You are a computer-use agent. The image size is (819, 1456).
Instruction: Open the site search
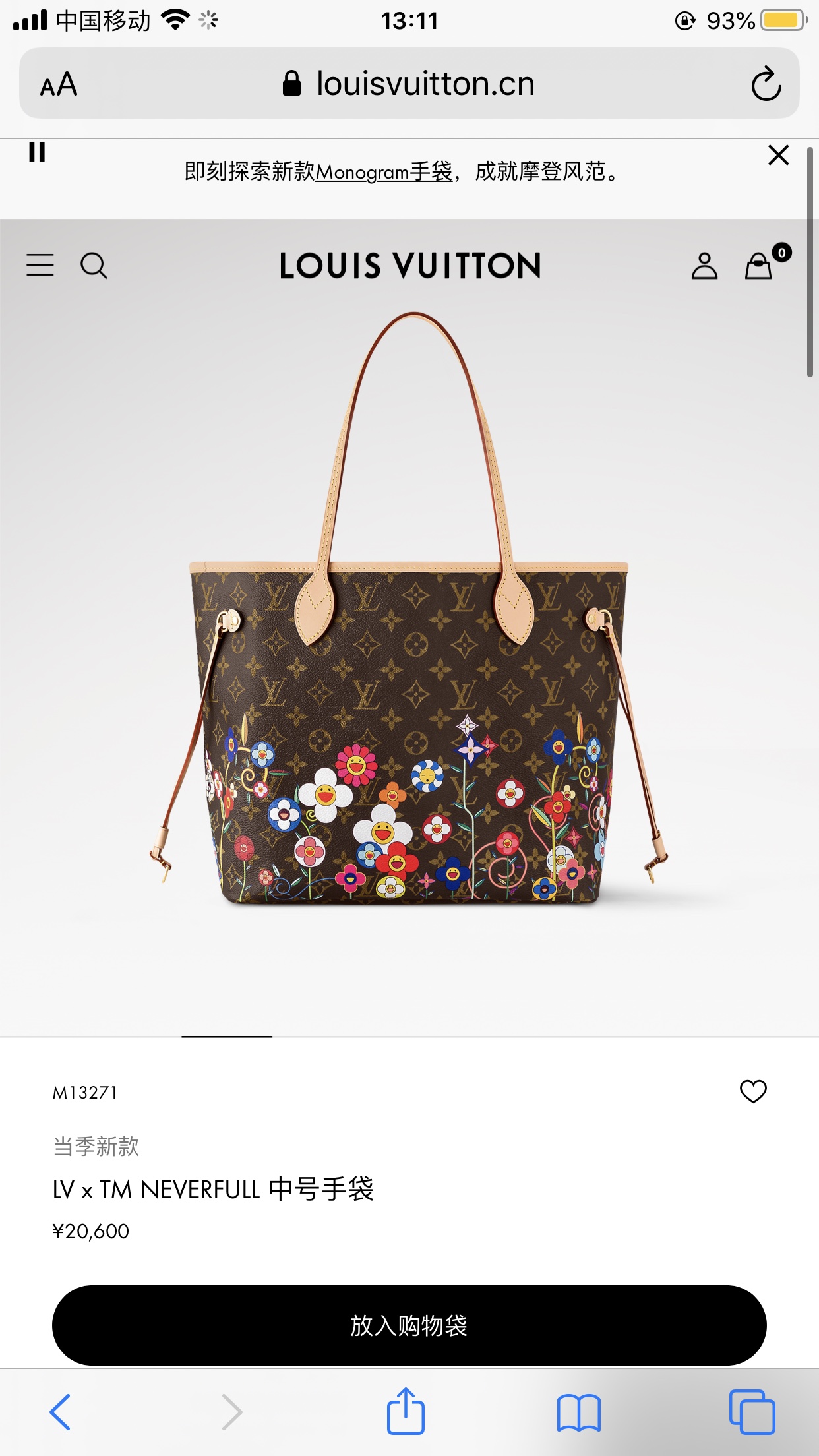pyautogui.click(x=94, y=266)
